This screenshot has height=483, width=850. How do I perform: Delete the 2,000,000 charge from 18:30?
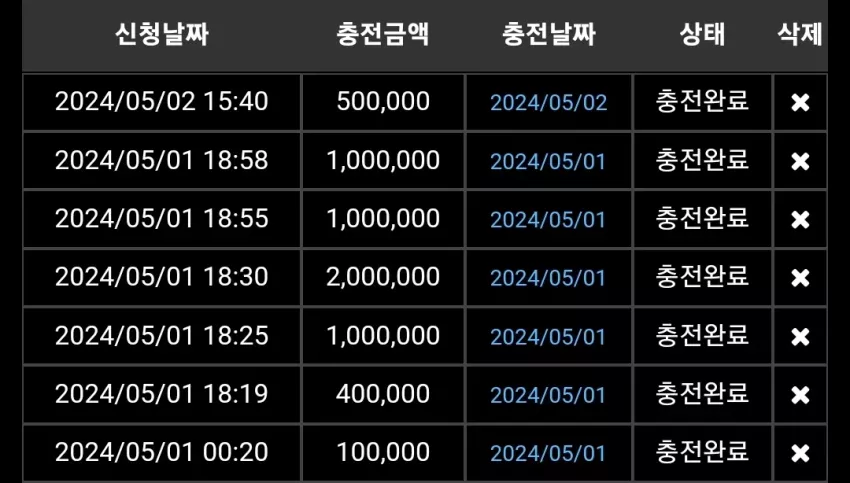coord(800,278)
